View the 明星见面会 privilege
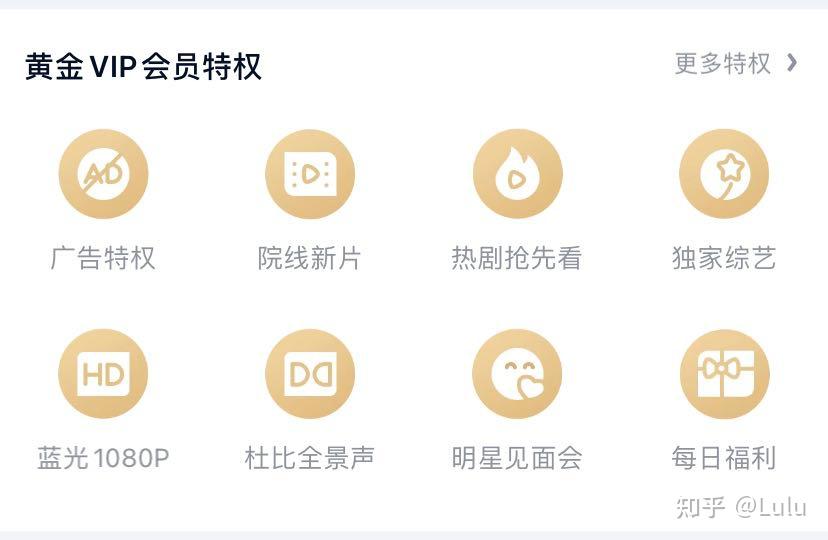Screen dimensions: 828x540 pos(517,374)
